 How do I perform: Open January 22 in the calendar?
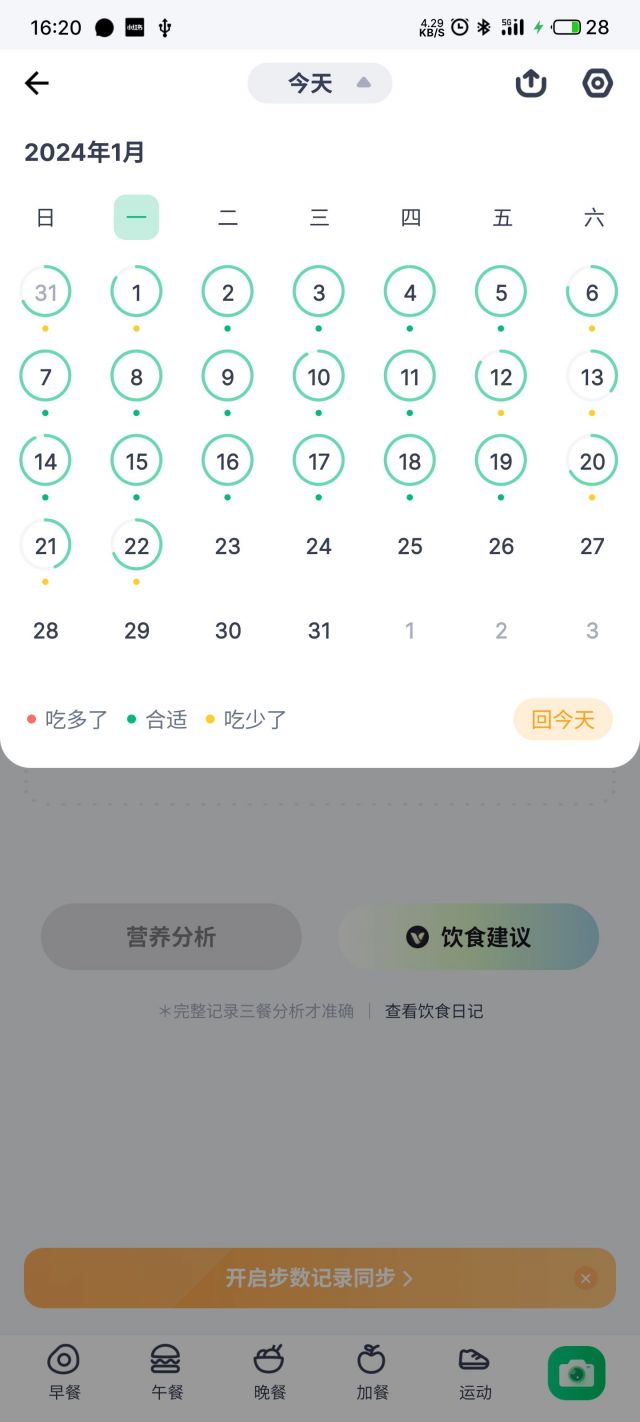(137, 545)
